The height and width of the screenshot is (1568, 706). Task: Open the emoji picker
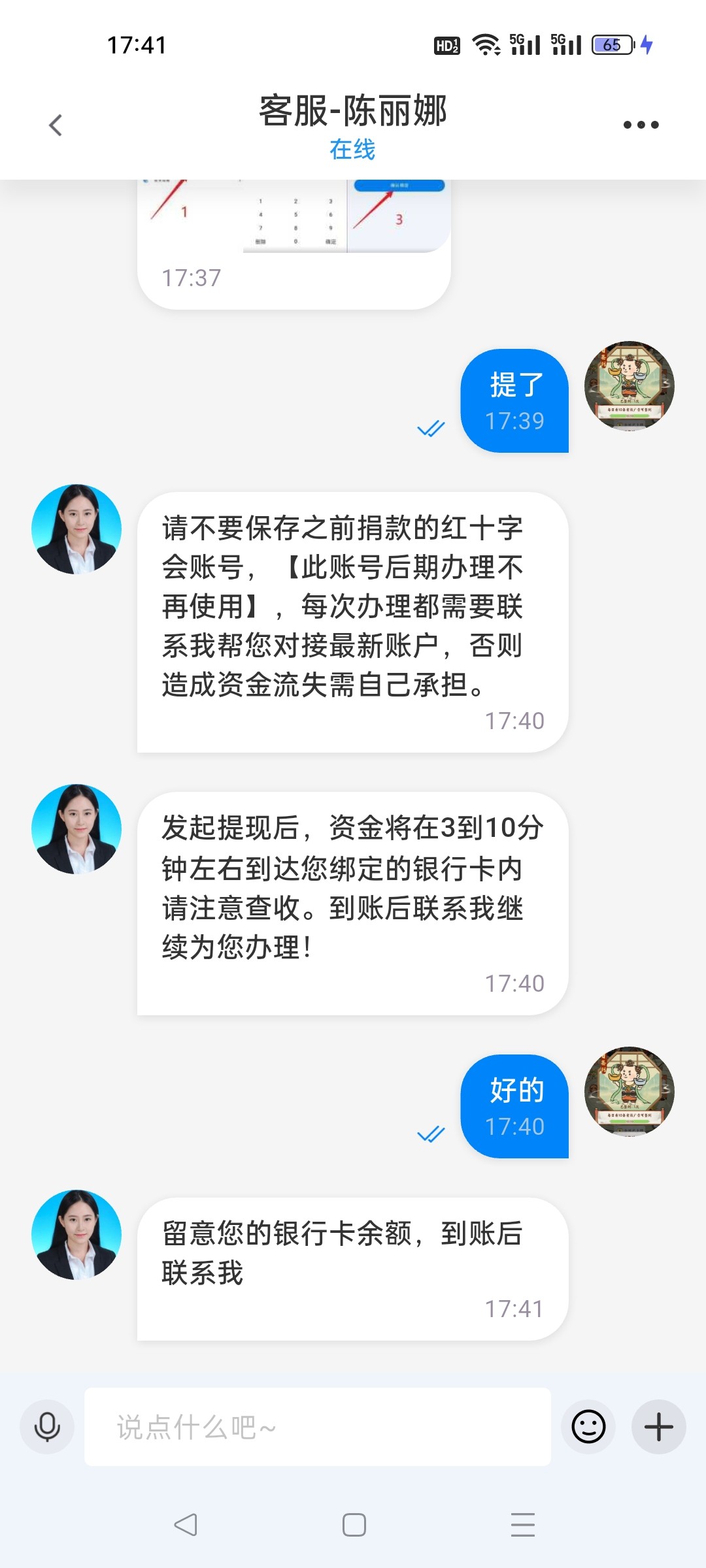pyautogui.click(x=588, y=1426)
